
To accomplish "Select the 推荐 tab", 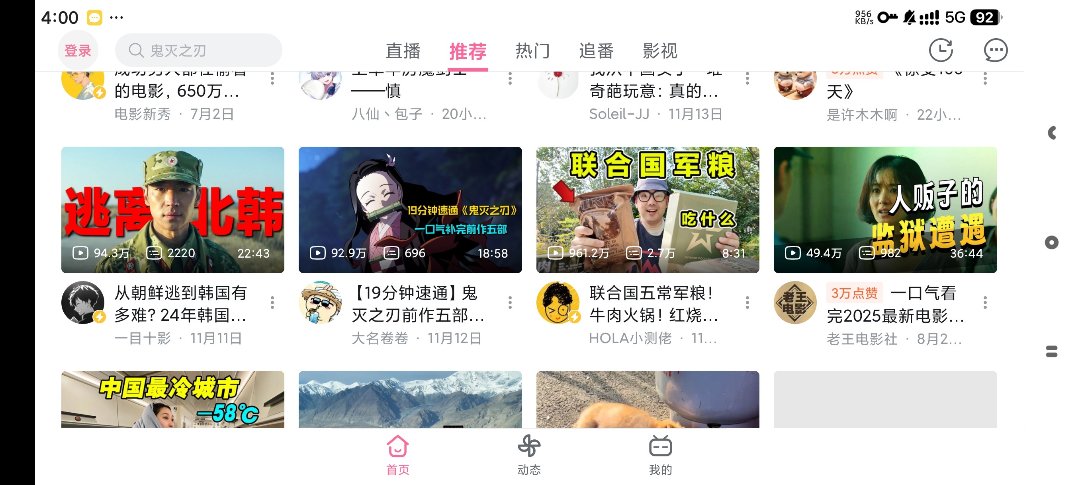I will click(x=468, y=51).
